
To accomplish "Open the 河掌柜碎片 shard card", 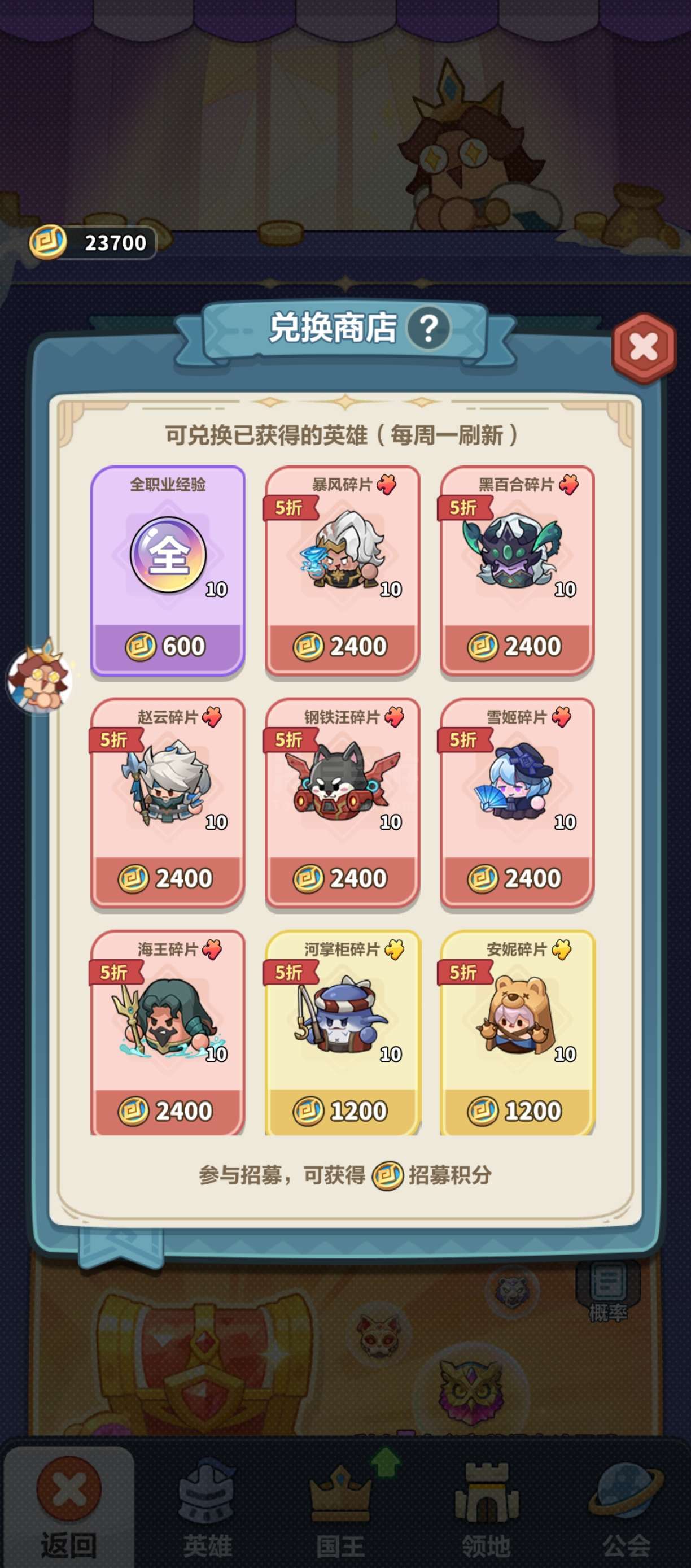I will pyautogui.click(x=343, y=1033).
